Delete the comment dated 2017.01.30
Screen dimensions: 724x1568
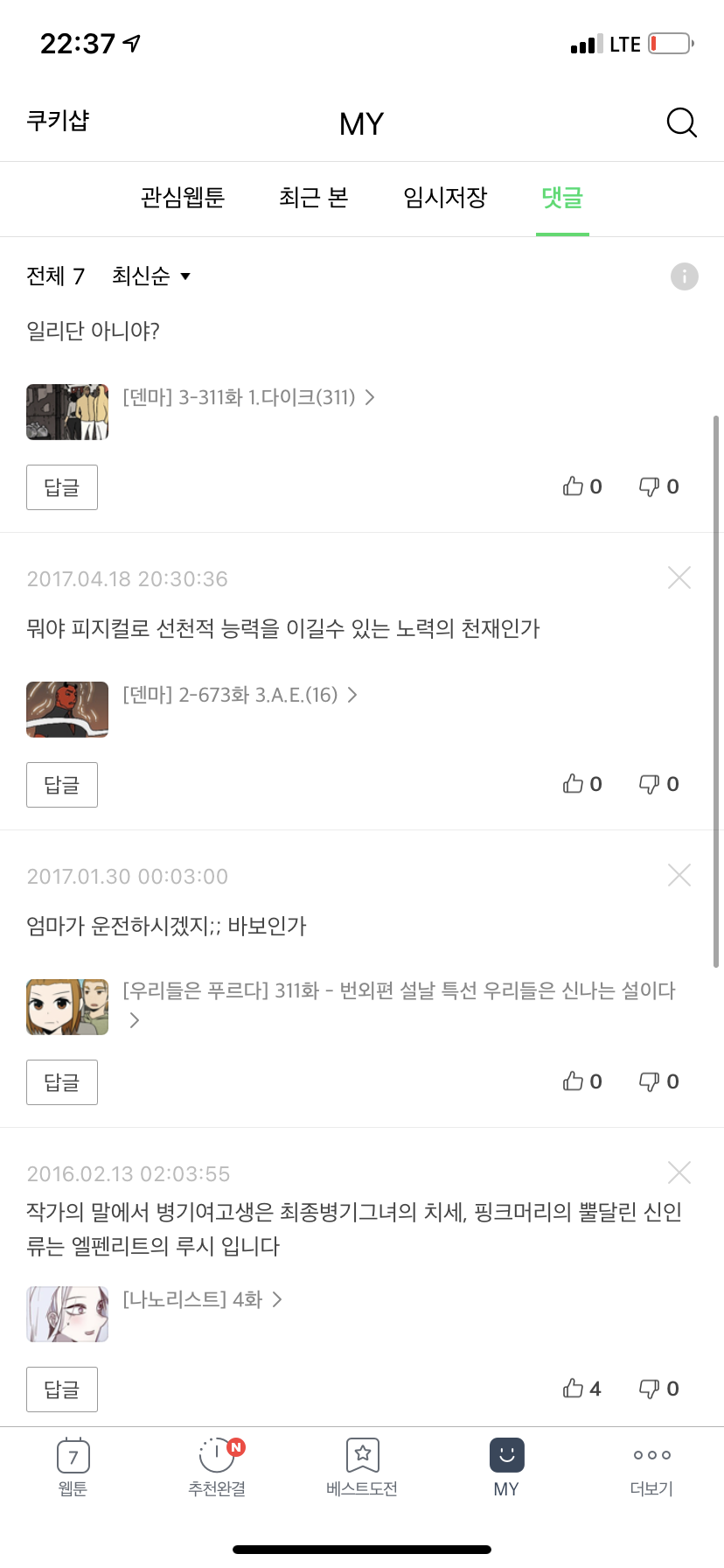click(679, 875)
